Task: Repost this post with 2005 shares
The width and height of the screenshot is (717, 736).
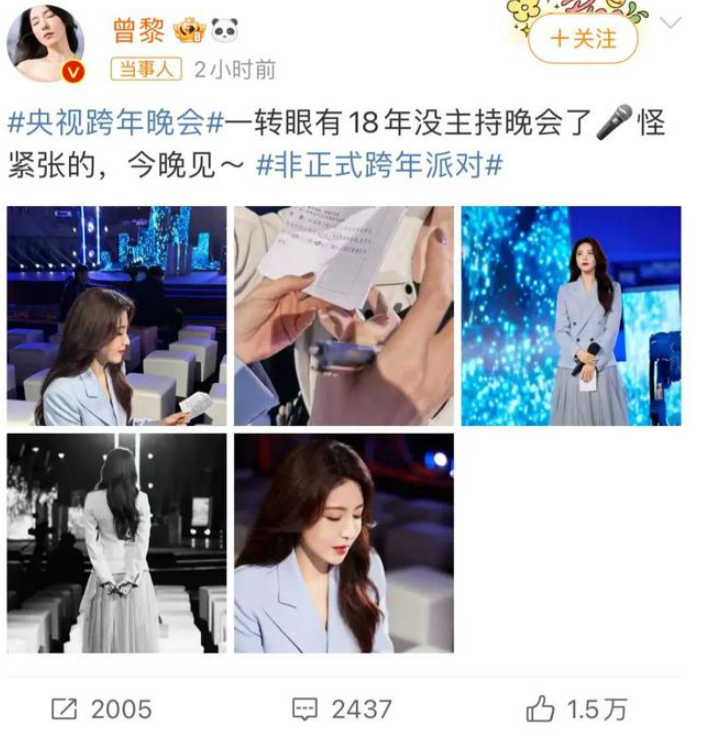Action: click(101, 709)
